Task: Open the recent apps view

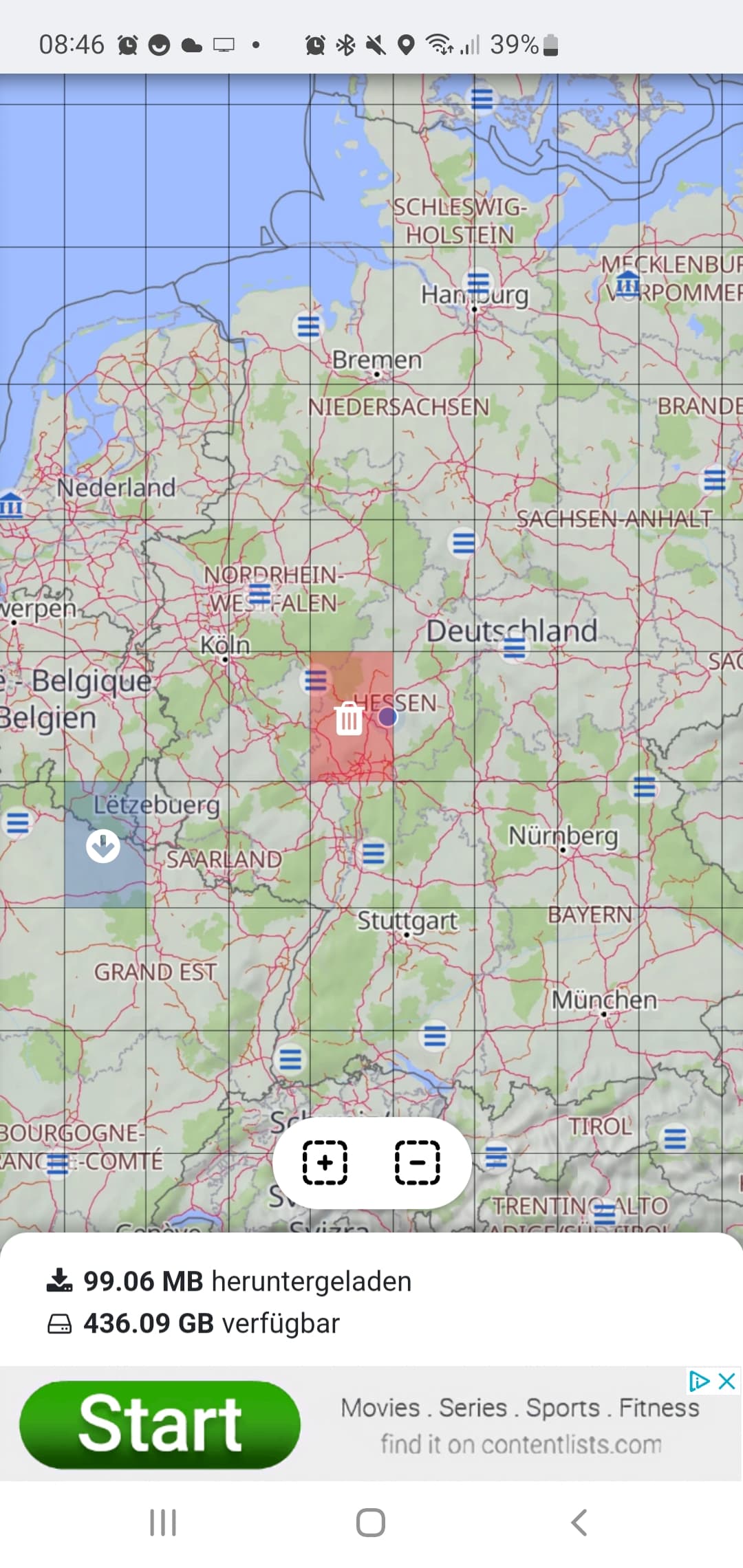Action: pos(163,1523)
